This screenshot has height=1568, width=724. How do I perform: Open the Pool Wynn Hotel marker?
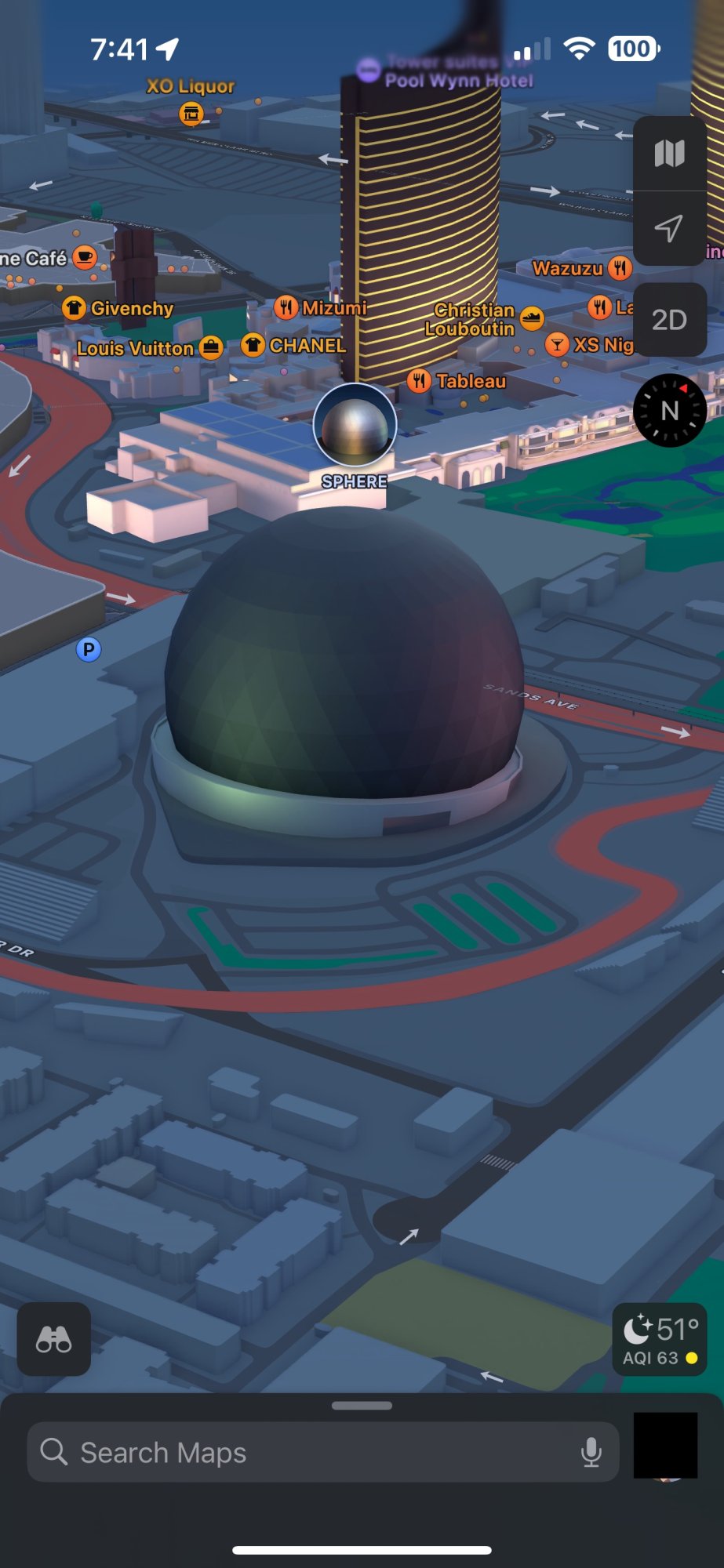point(369,71)
